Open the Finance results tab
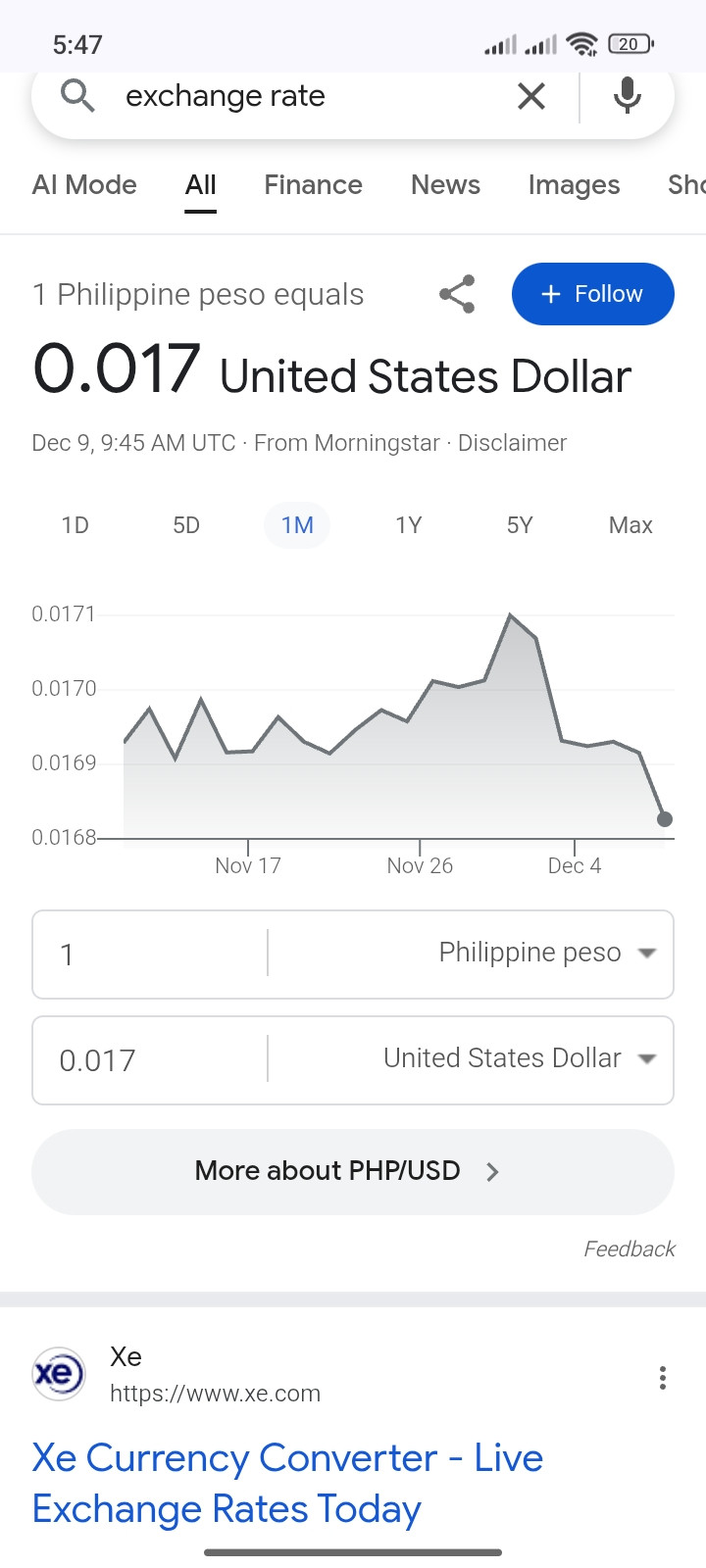 point(313,185)
